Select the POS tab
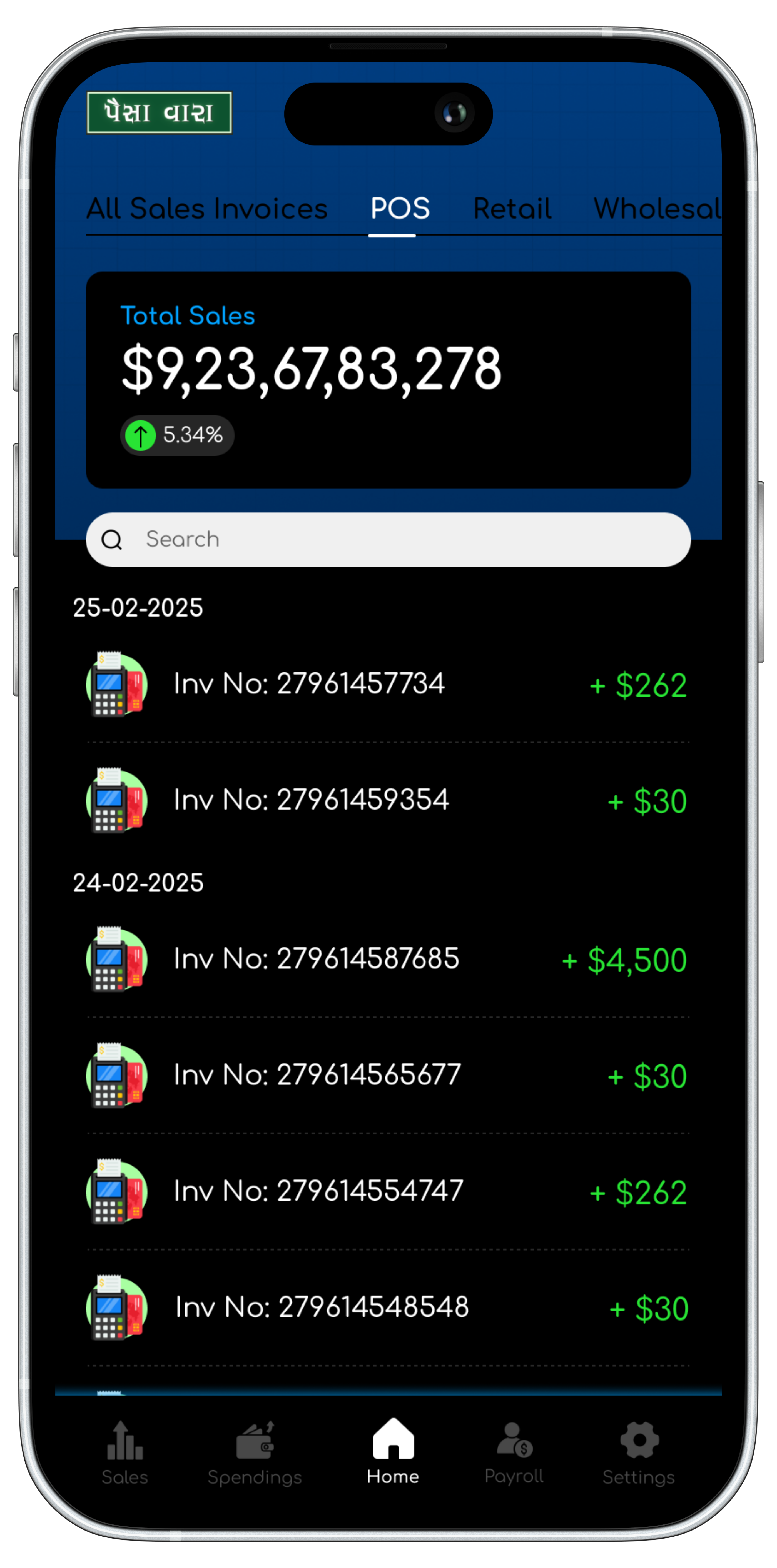Screen dimensions: 777x1568 pos(400,209)
